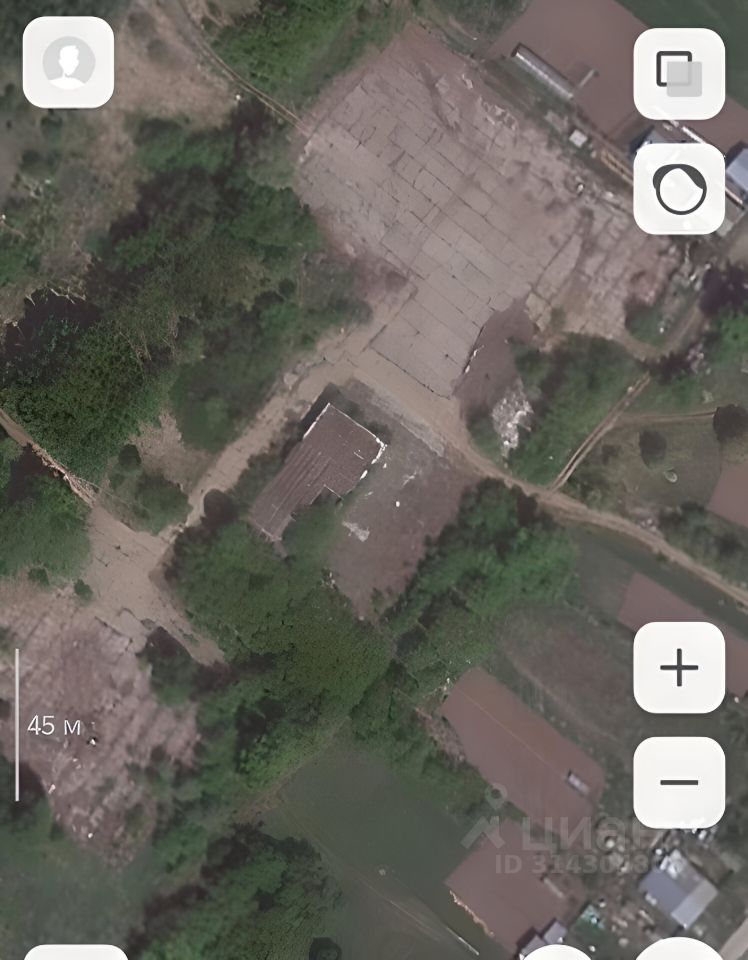Zoom in with the plus button
The image size is (748, 960).
[679, 667]
